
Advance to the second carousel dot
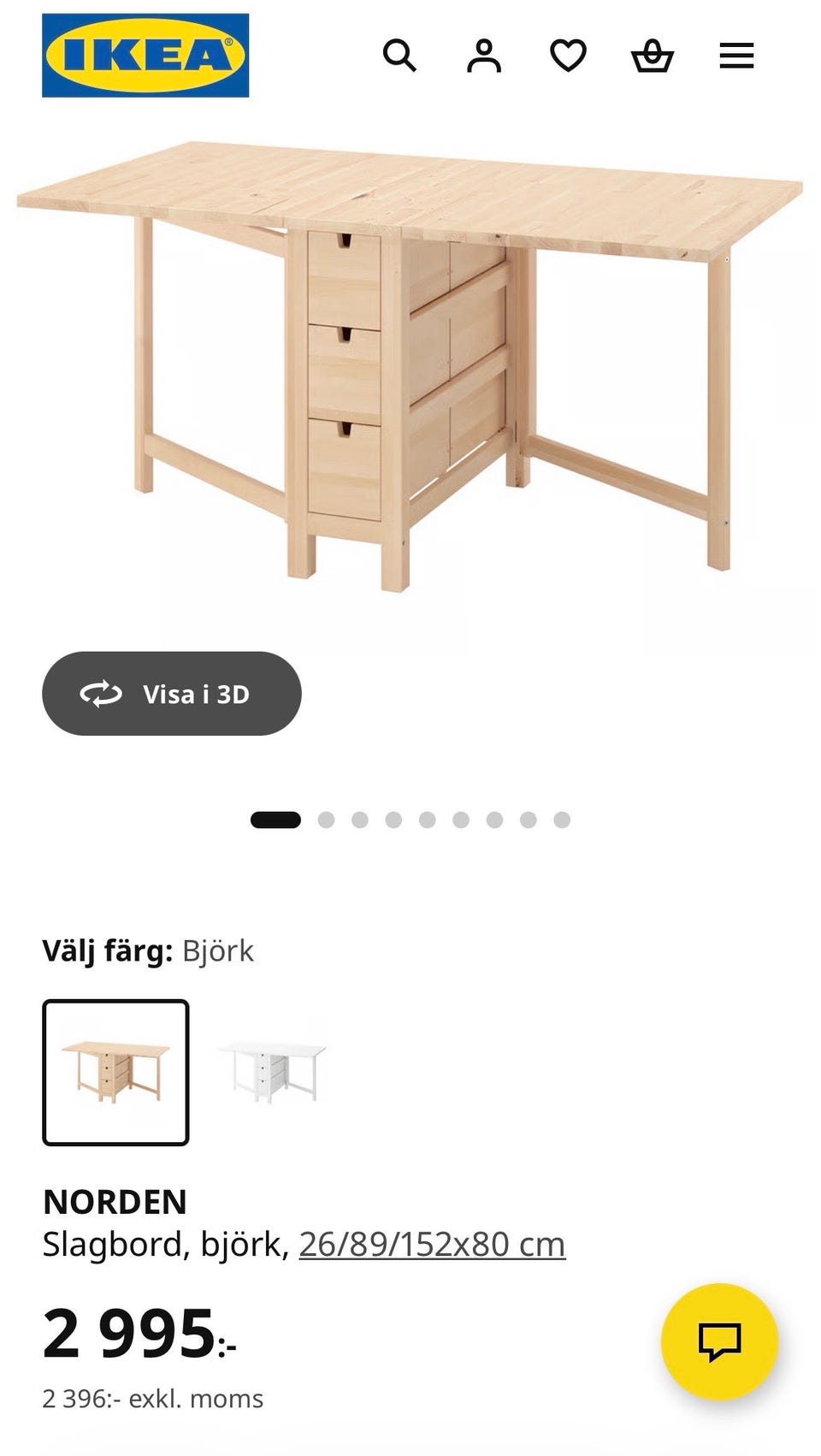coord(325,819)
